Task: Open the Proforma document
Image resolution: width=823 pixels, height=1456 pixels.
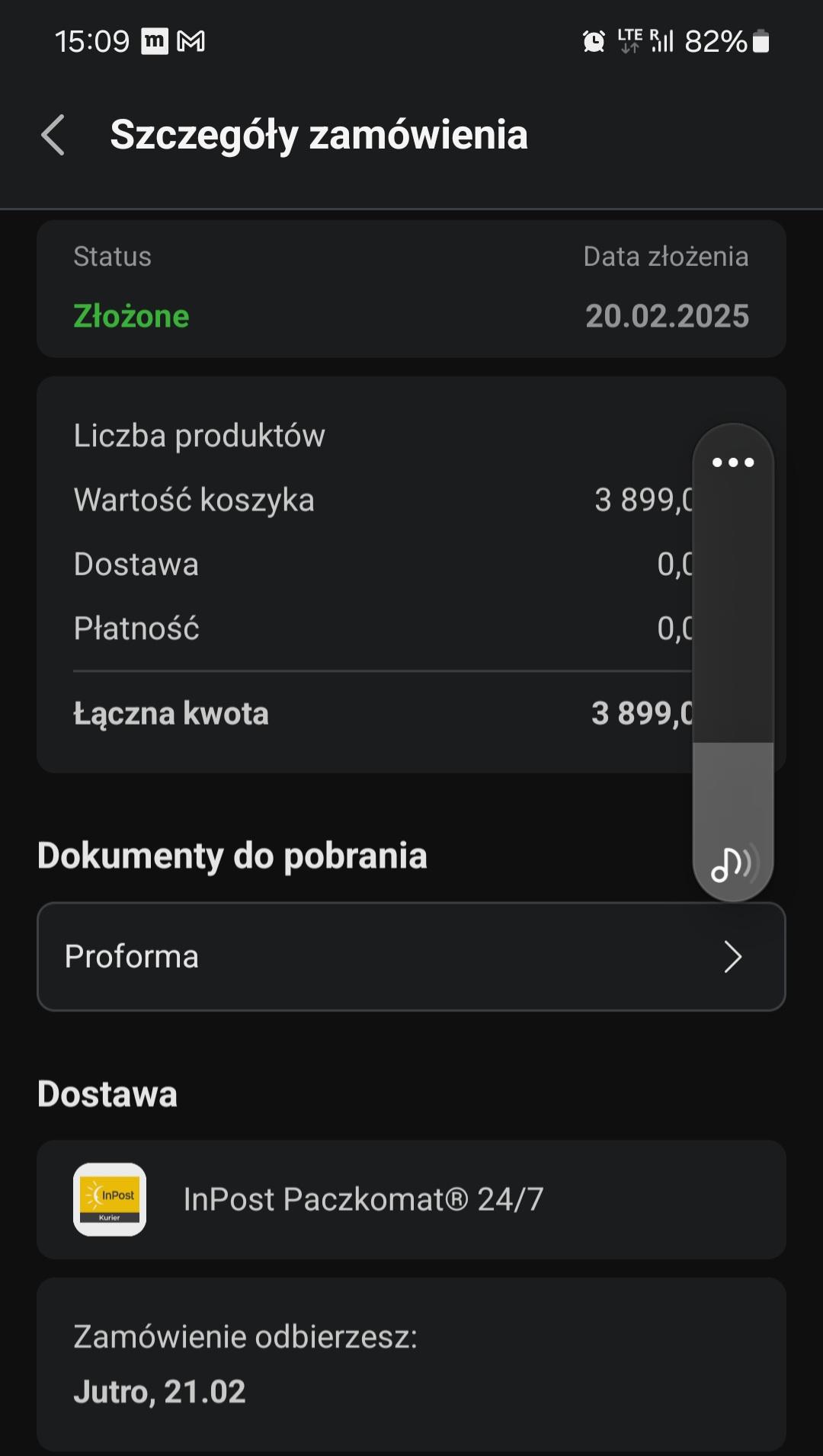Action: [411, 956]
